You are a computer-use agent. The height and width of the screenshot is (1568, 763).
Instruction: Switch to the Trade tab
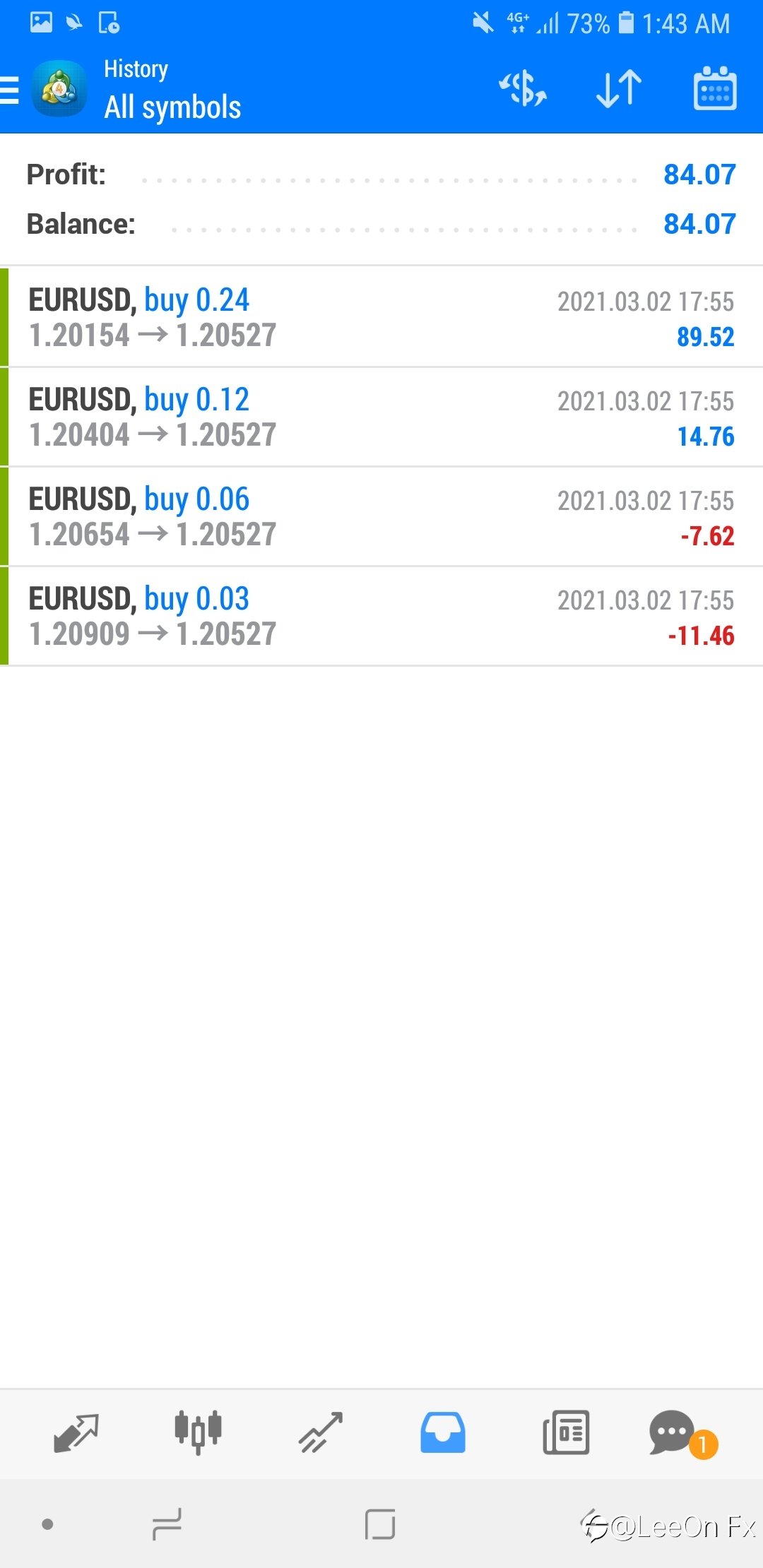pos(321,1432)
